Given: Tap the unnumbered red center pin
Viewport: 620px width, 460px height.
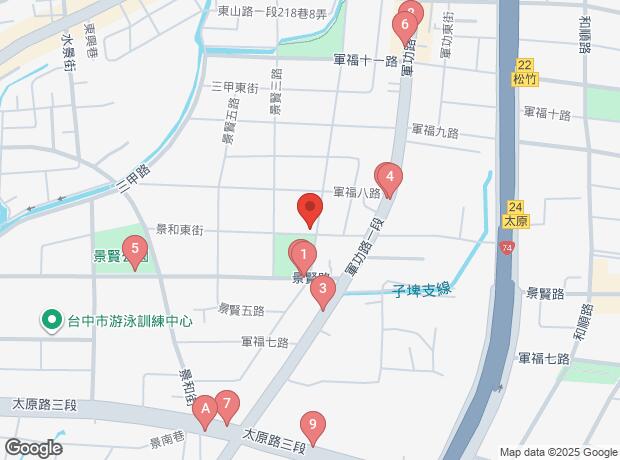Looking at the screenshot, I should (310, 210).
